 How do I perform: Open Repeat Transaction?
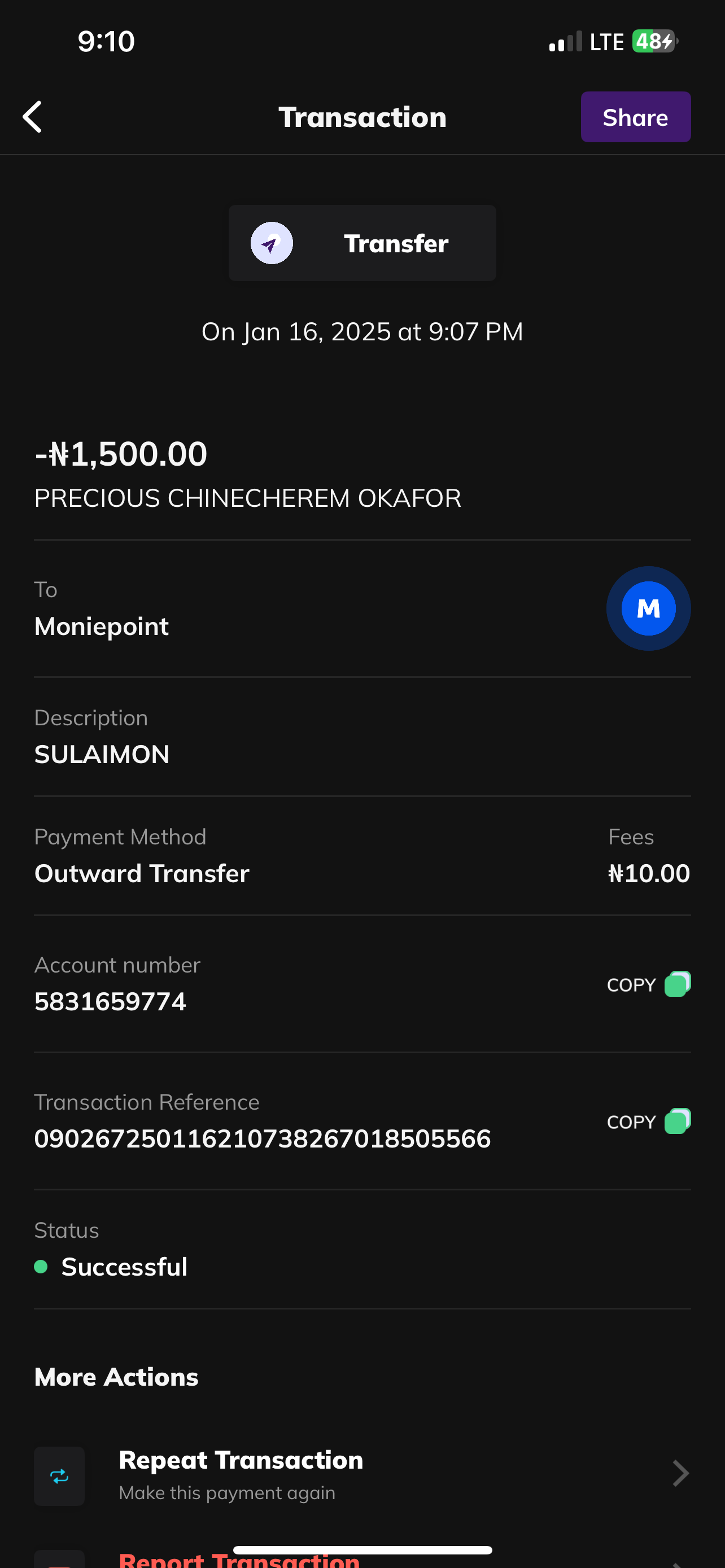pyautogui.click(x=361, y=1474)
